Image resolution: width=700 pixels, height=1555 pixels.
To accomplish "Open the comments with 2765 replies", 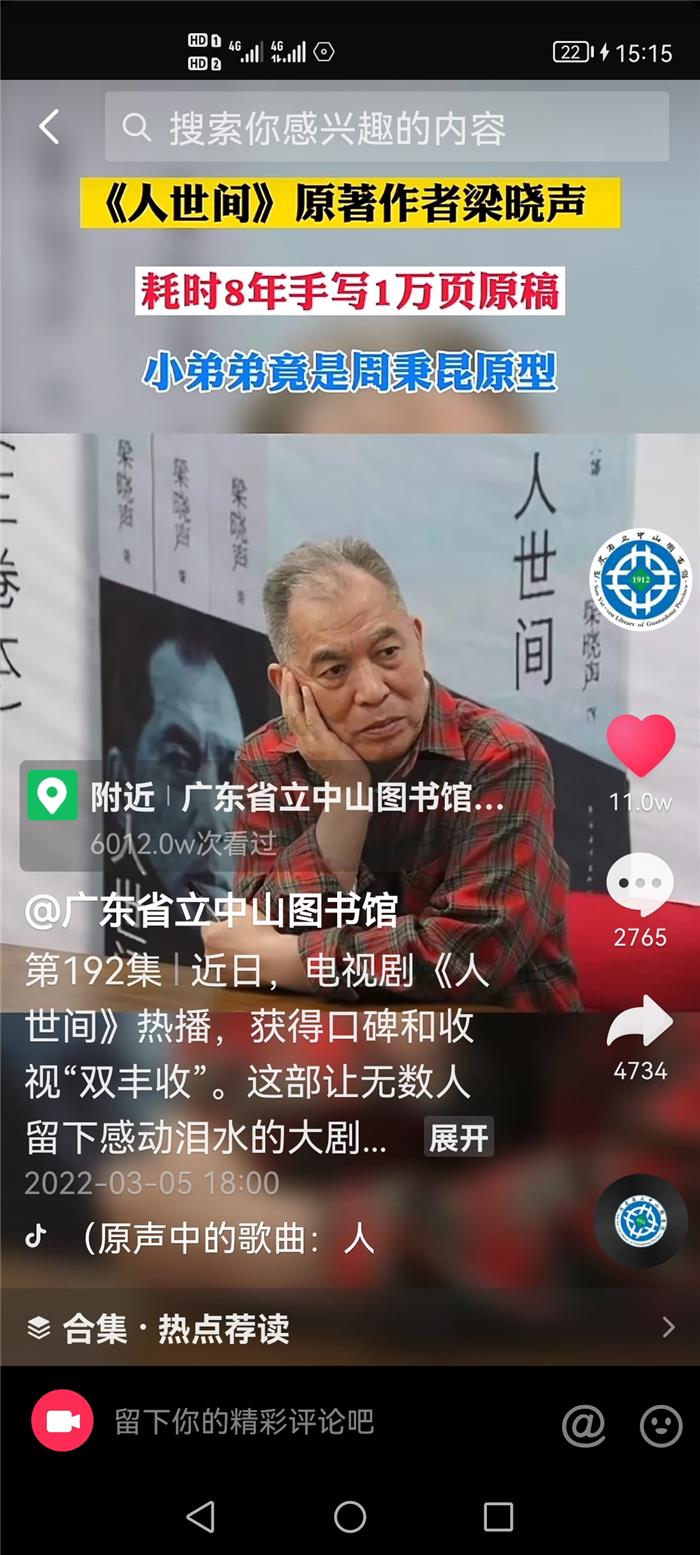I will click(x=640, y=886).
